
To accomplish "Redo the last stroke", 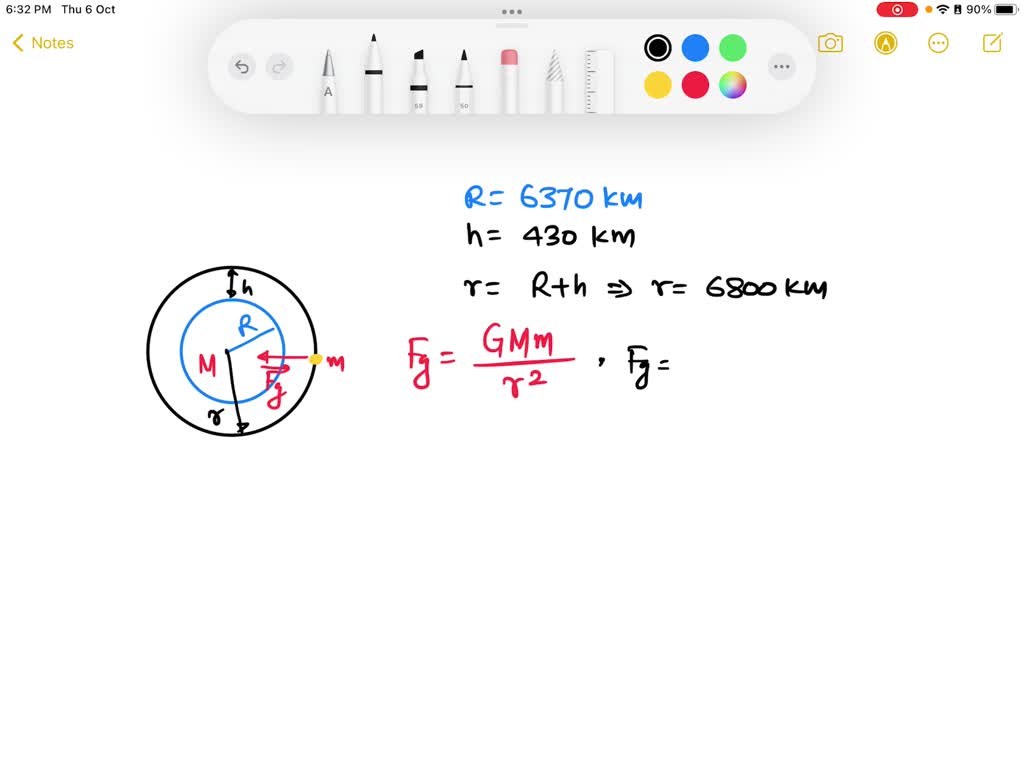I will [280, 67].
